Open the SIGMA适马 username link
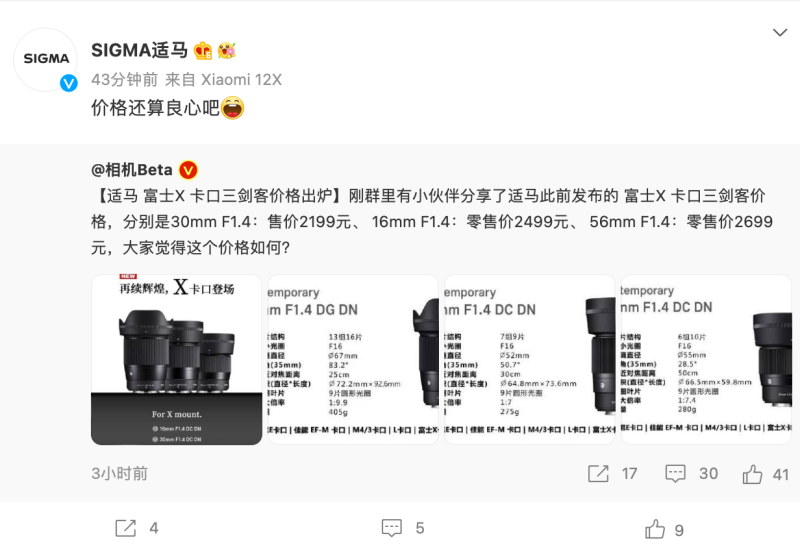Viewport: 800px width, 549px height. click(138, 51)
